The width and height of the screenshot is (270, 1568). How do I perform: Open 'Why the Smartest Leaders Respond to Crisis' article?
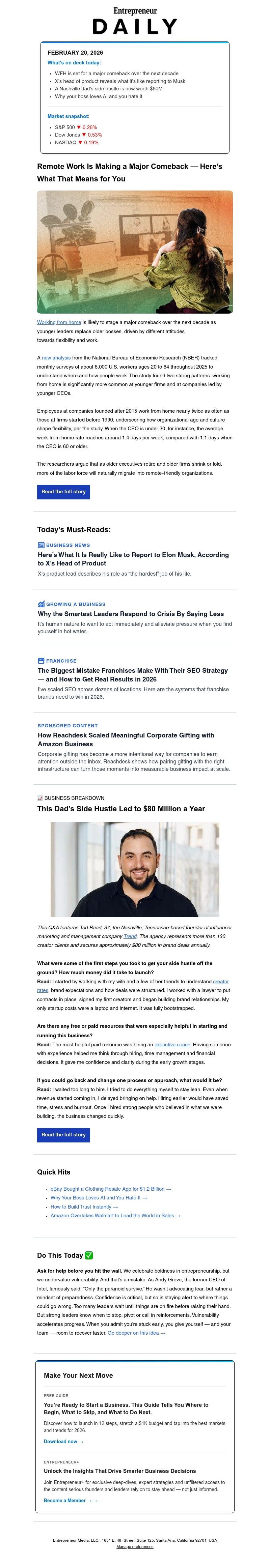click(x=130, y=614)
